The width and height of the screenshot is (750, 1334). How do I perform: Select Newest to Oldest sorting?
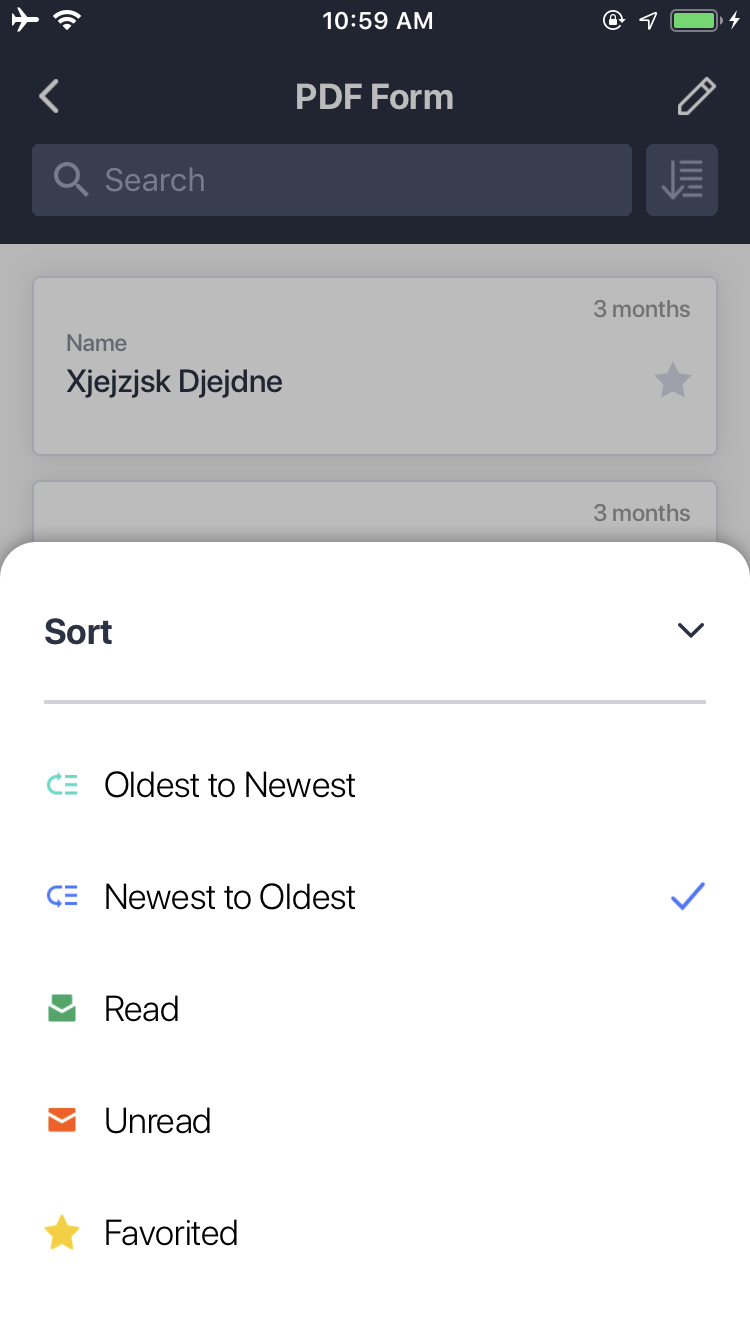(x=230, y=897)
